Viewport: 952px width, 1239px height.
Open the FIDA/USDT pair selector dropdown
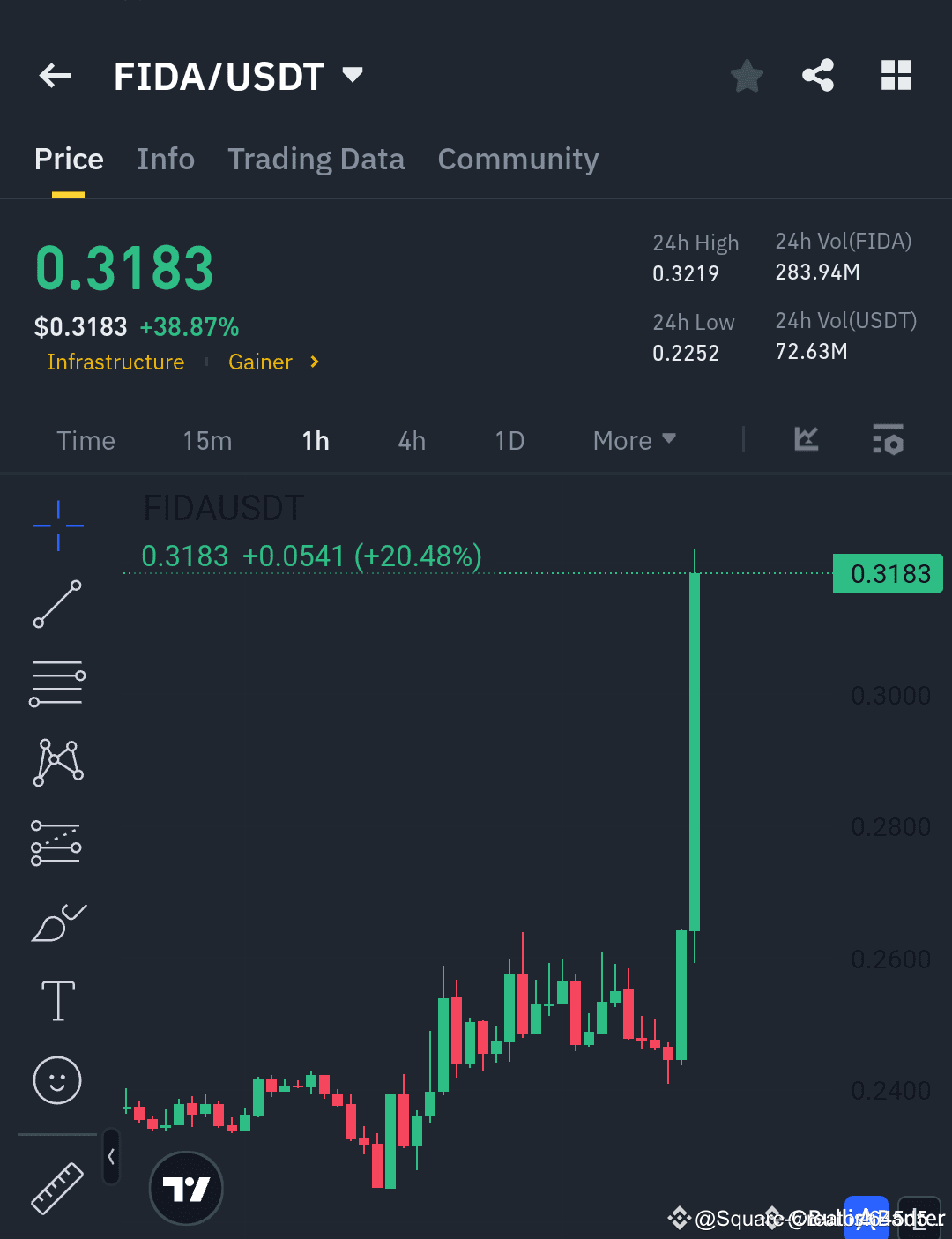coord(351,76)
